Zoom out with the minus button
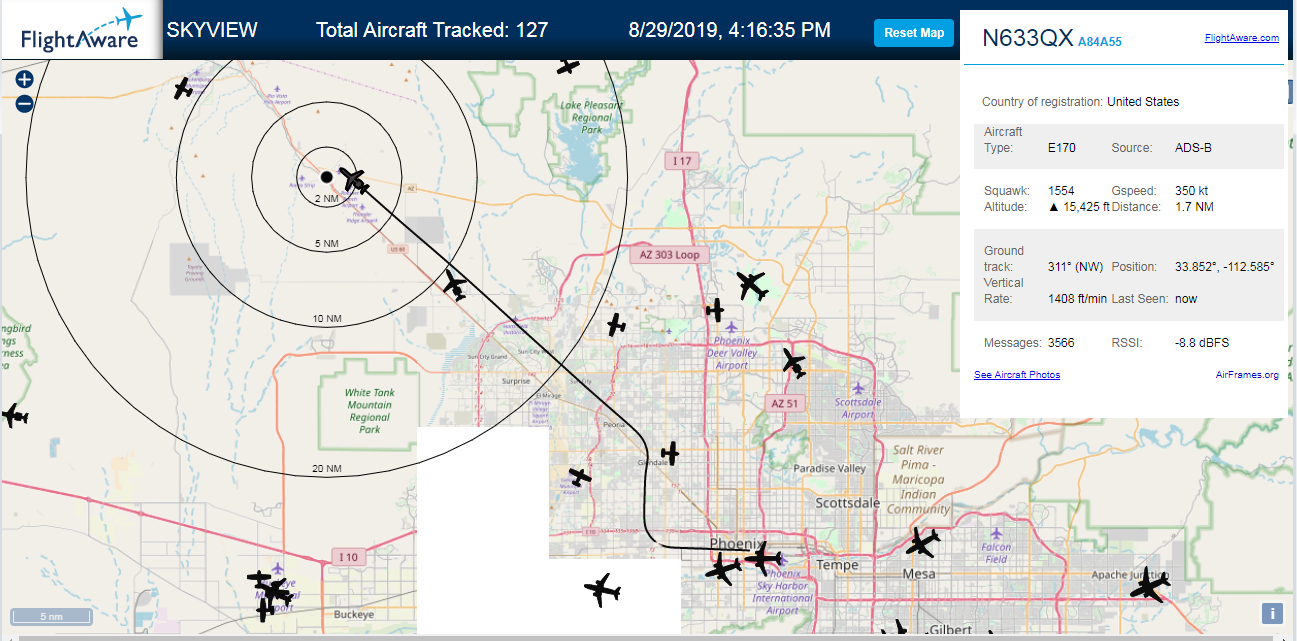This screenshot has width=1297, height=641. [x=25, y=102]
